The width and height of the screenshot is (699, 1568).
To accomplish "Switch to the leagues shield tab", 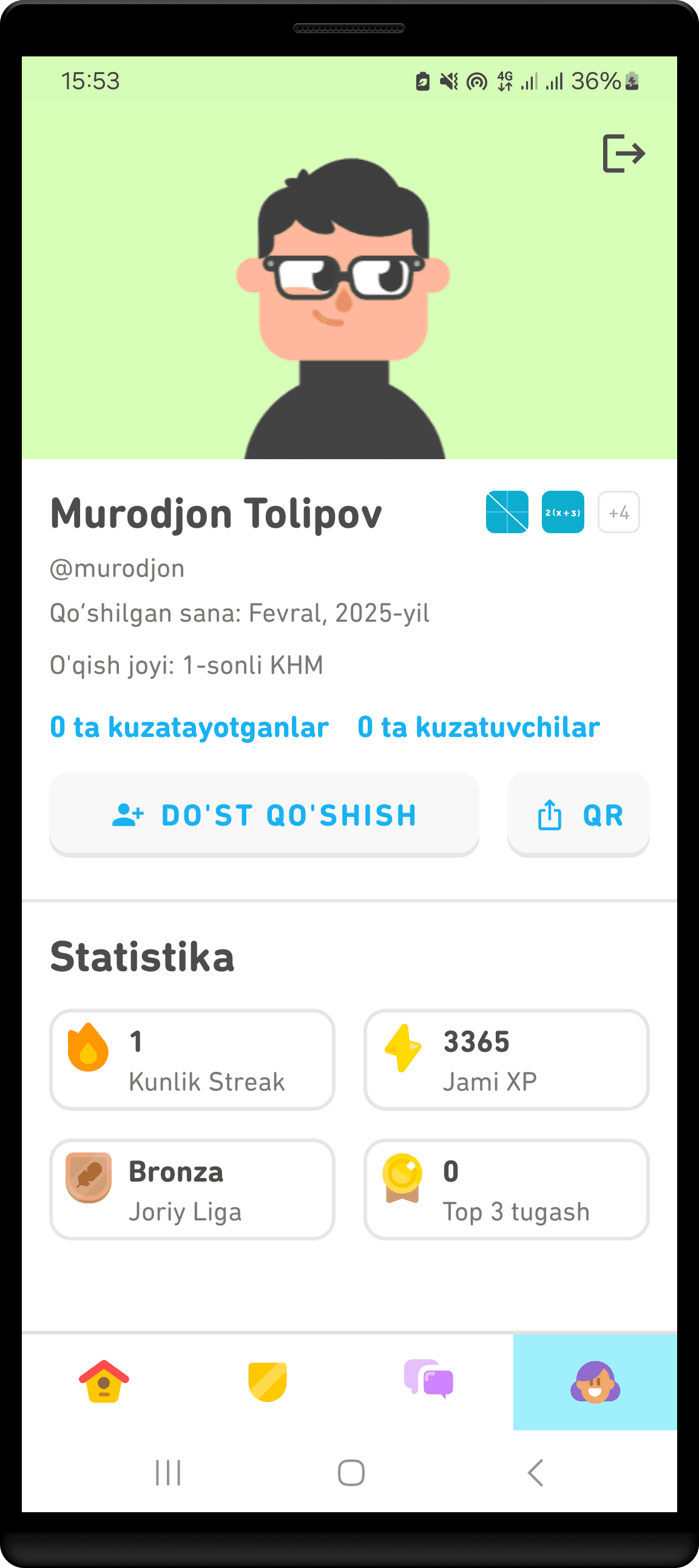I will 268,1381.
